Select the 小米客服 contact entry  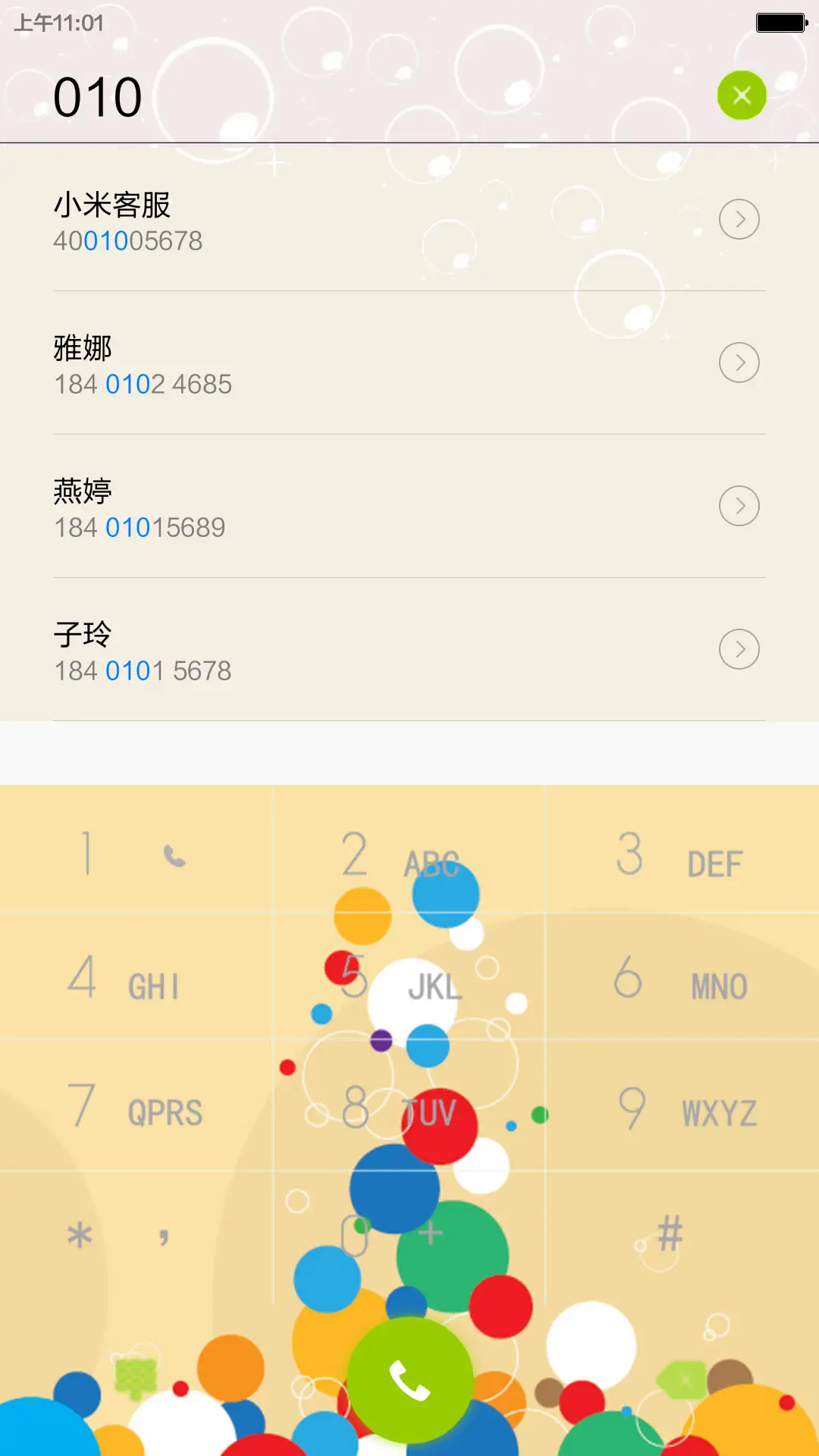click(303, 220)
